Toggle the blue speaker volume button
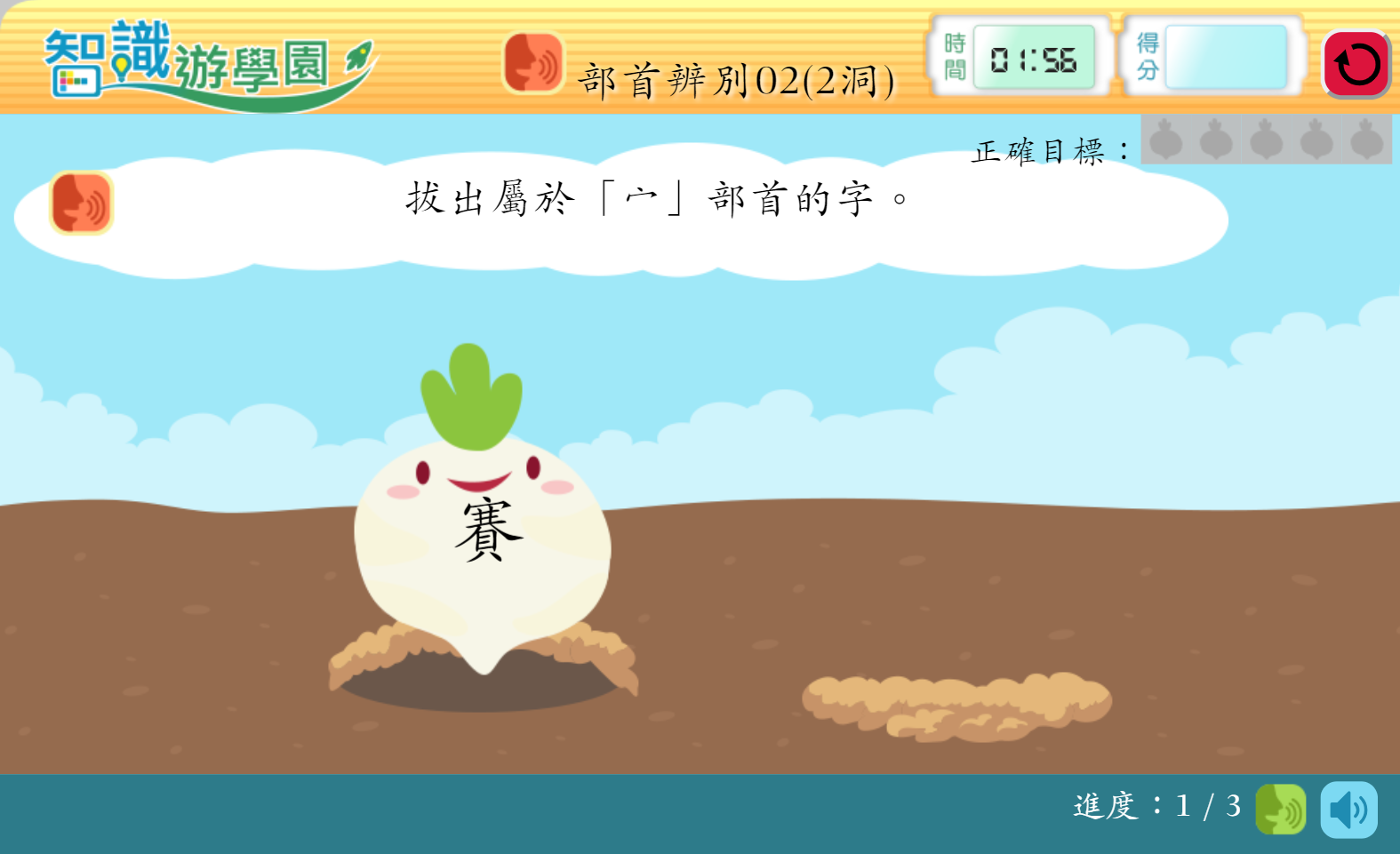The height and width of the screenshot is (854, 1400). coord(1348,810)
